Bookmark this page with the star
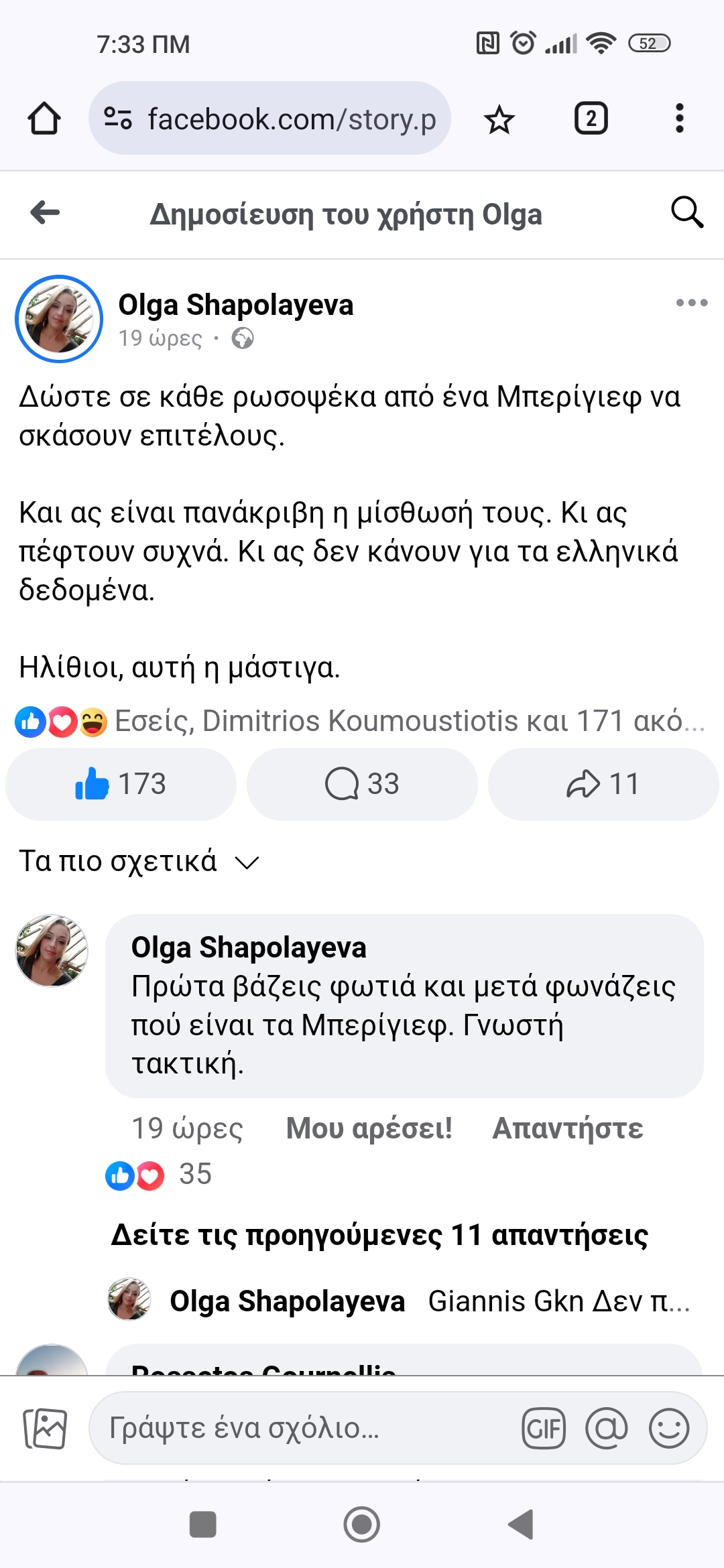The width and height of the screenshot is (724, 1568). coord(499,120)
